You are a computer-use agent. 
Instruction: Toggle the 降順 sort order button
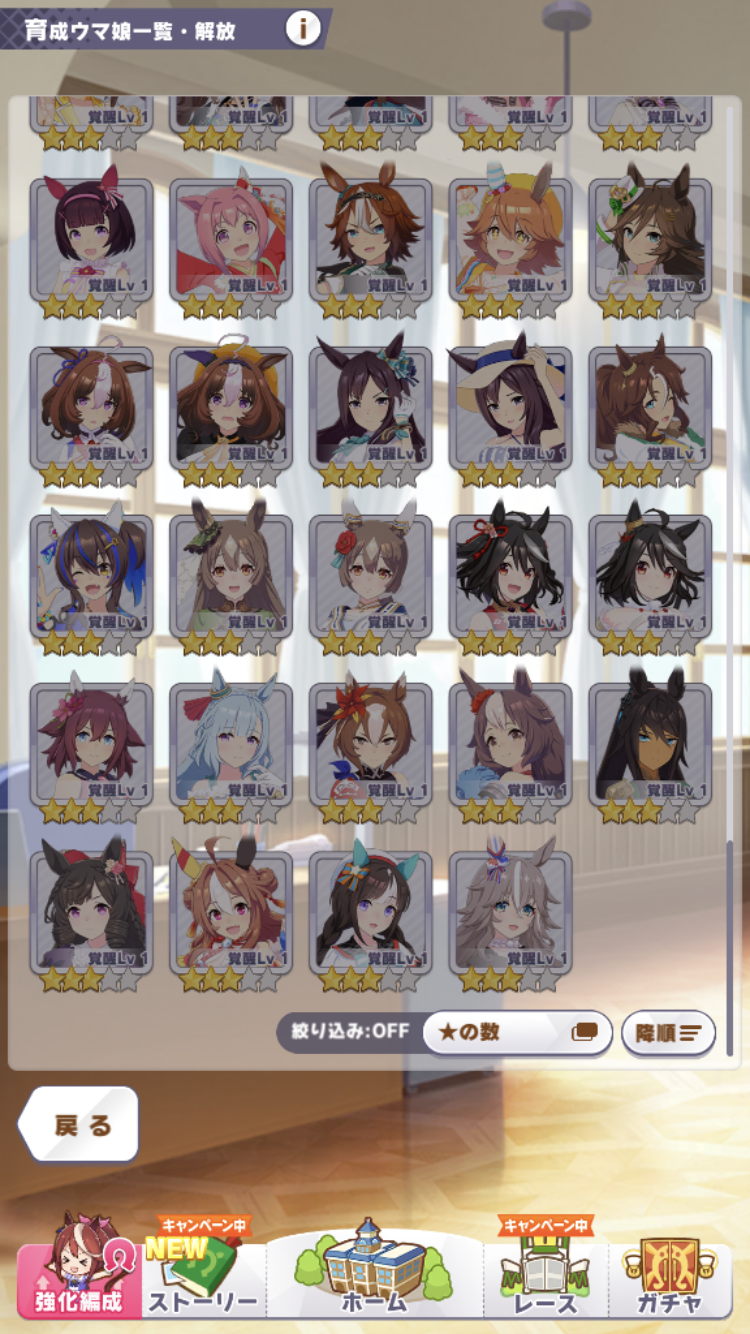tap(668, 1032)
